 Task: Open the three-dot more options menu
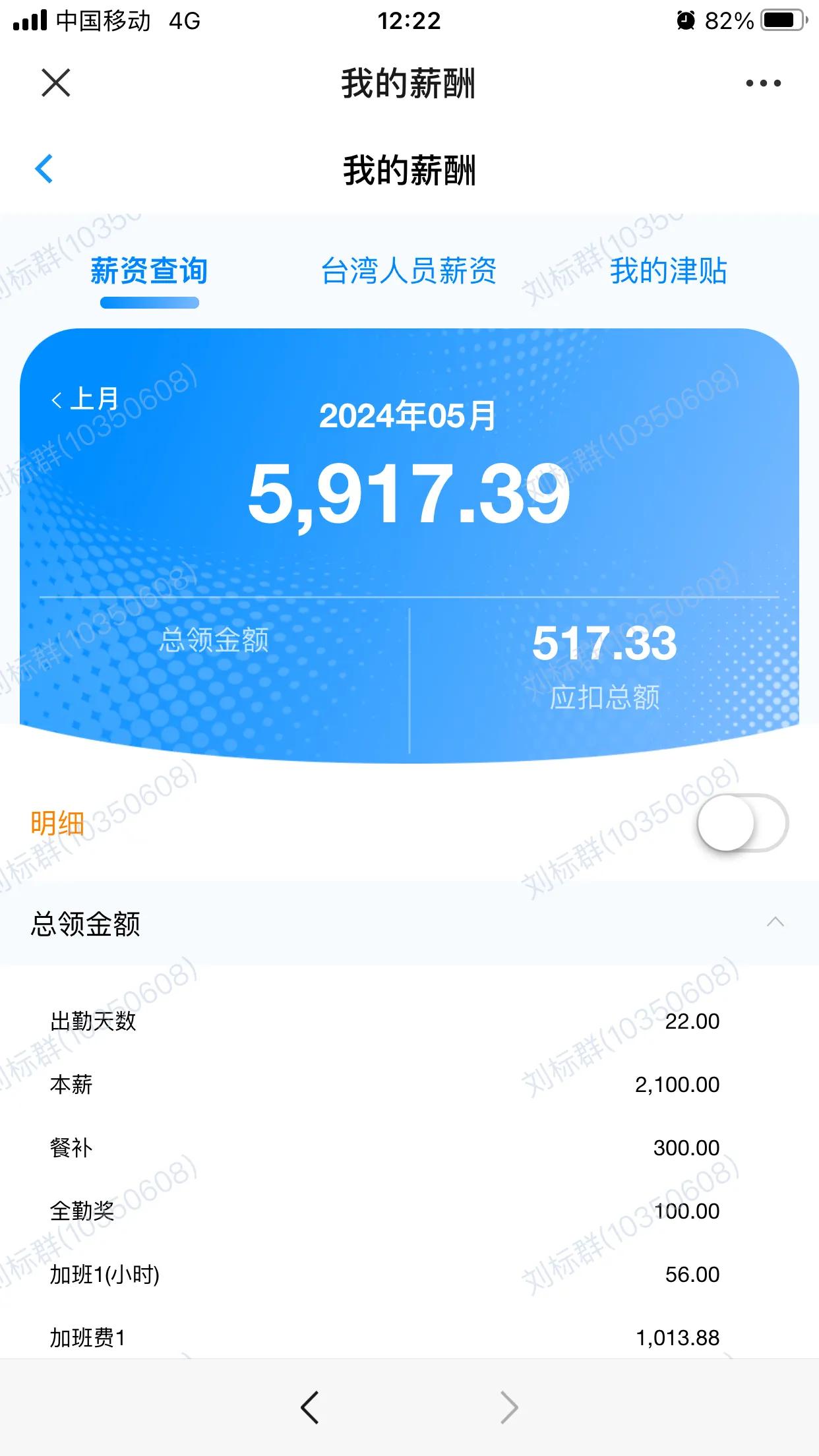[x=764, y=83]
